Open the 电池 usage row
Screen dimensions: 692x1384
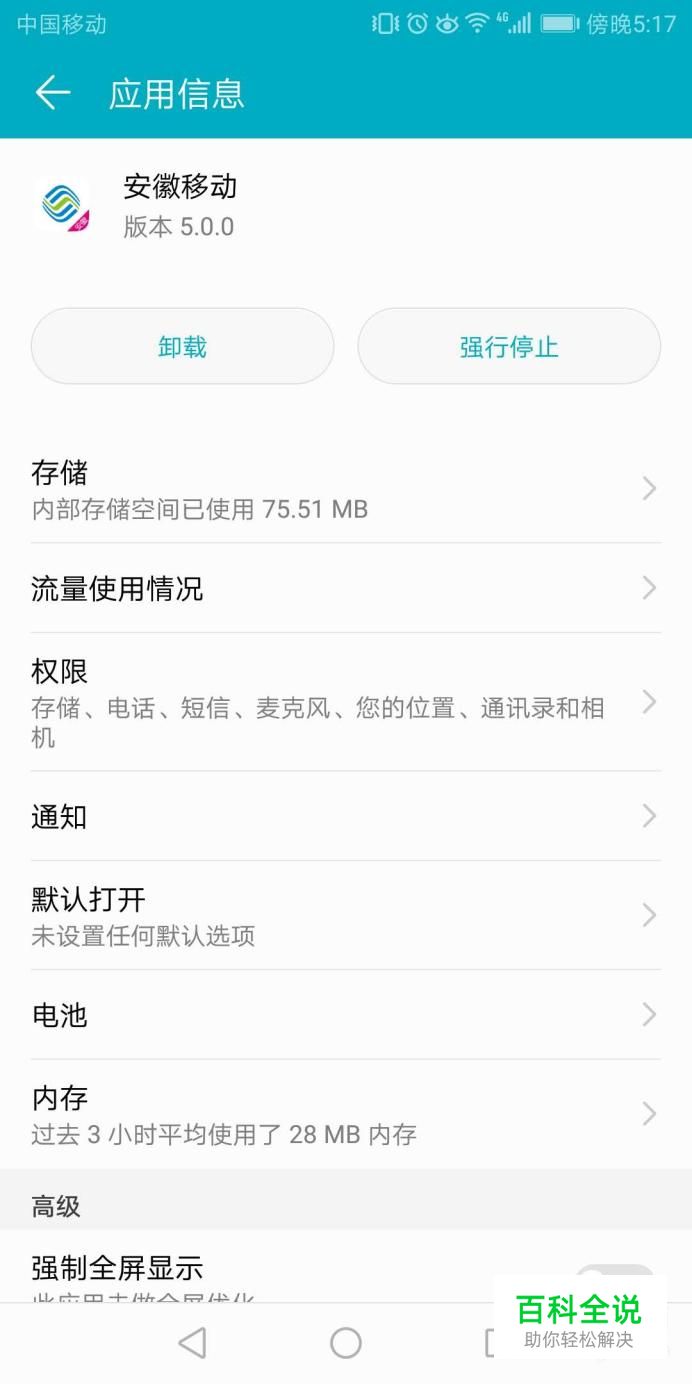click(x=346, y=1015)
